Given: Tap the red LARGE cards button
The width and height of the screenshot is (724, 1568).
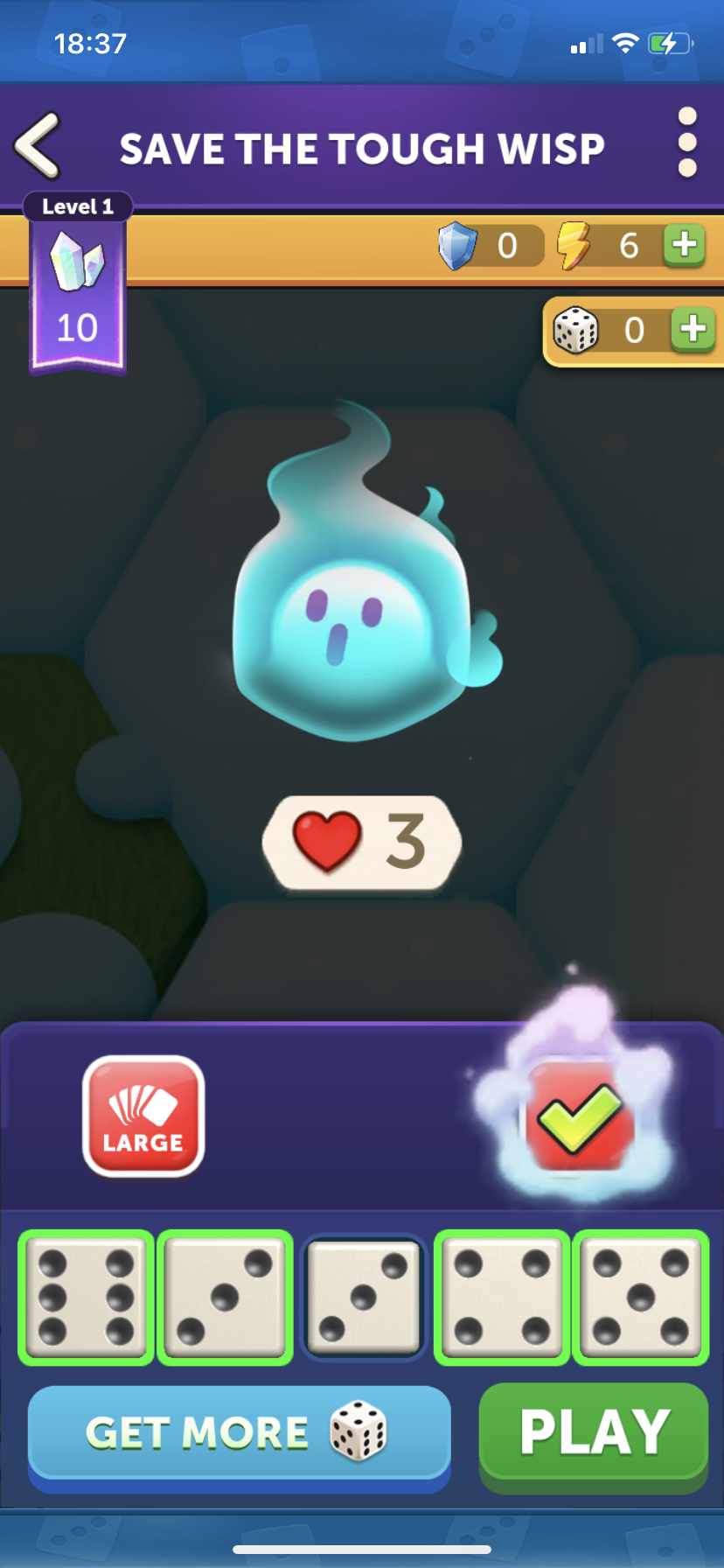Looking at the screenshot, I should pyautogui.click(x=143, y=1116).
